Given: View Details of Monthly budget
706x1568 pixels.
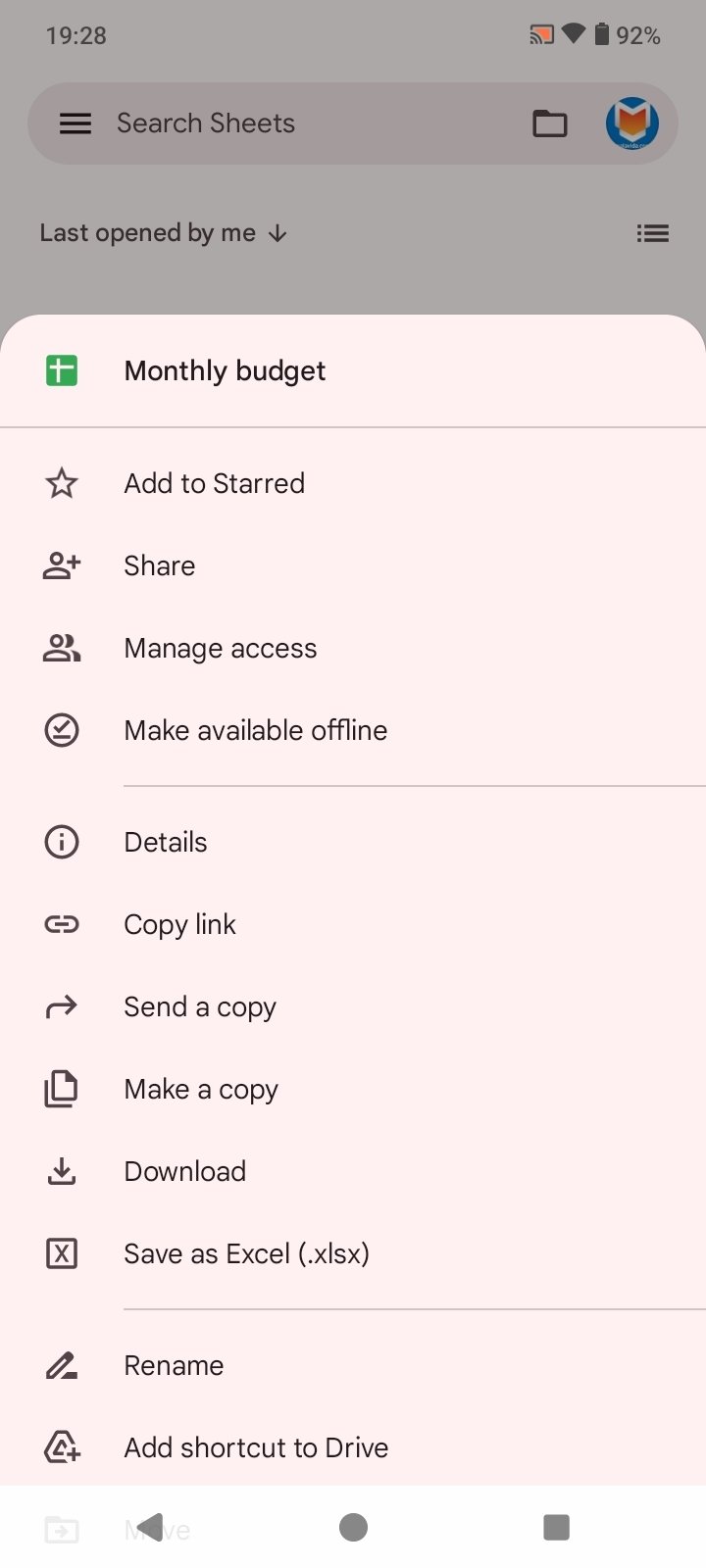Looking at the screenshot, I should tap(165, 842).
